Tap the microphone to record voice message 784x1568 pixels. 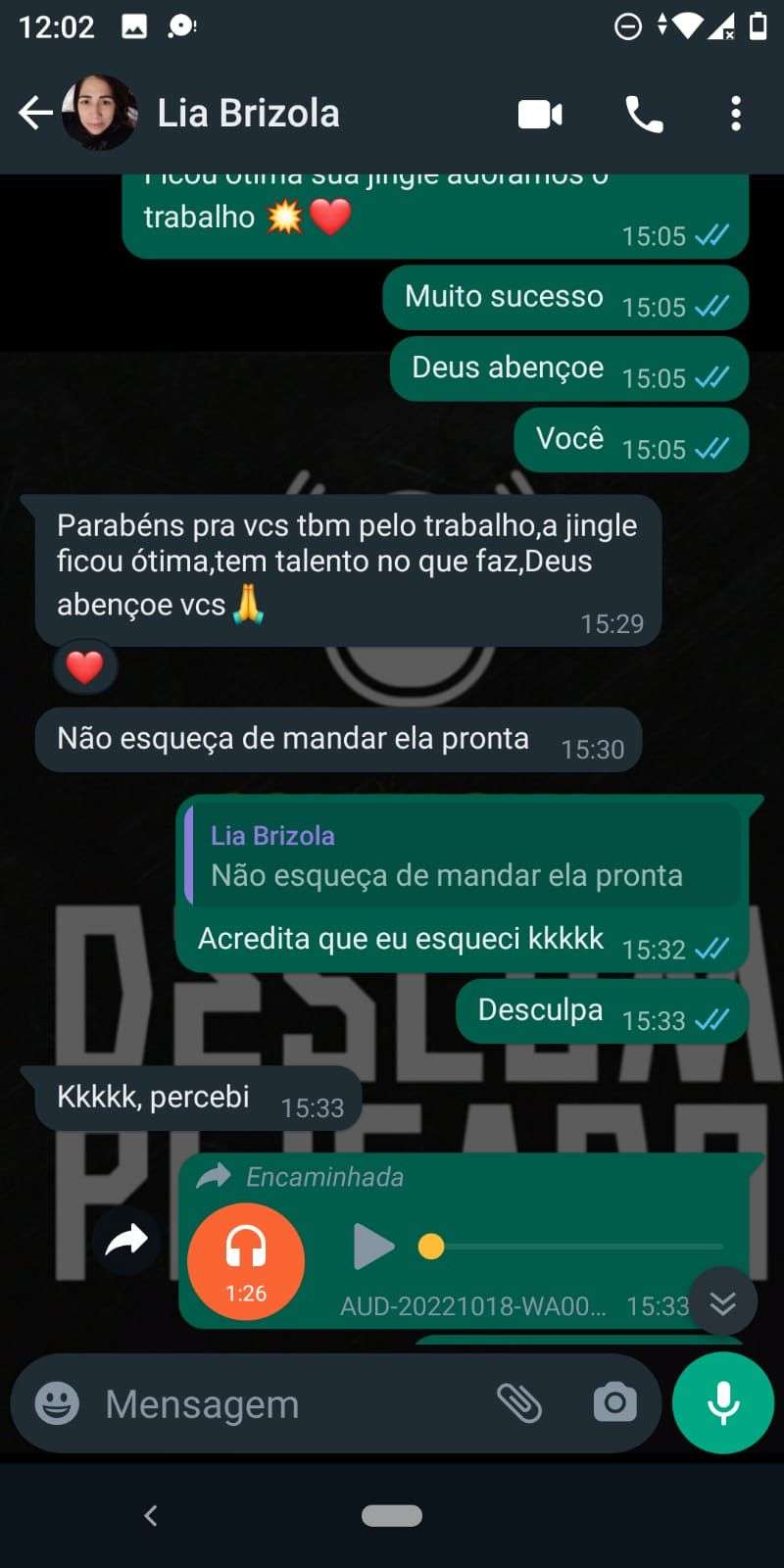pos(723,1403)
